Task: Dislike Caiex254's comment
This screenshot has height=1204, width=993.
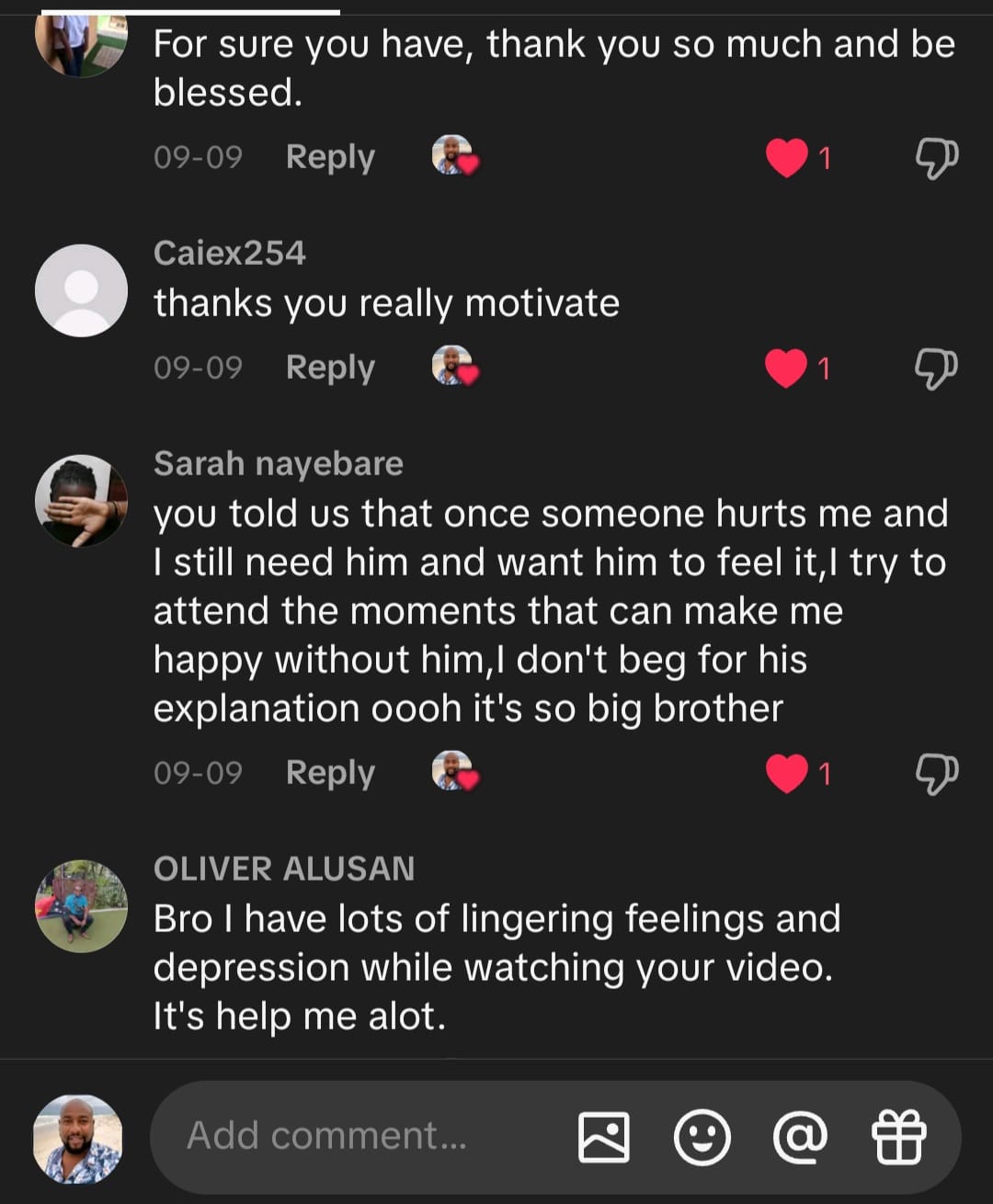Action: 936,369
